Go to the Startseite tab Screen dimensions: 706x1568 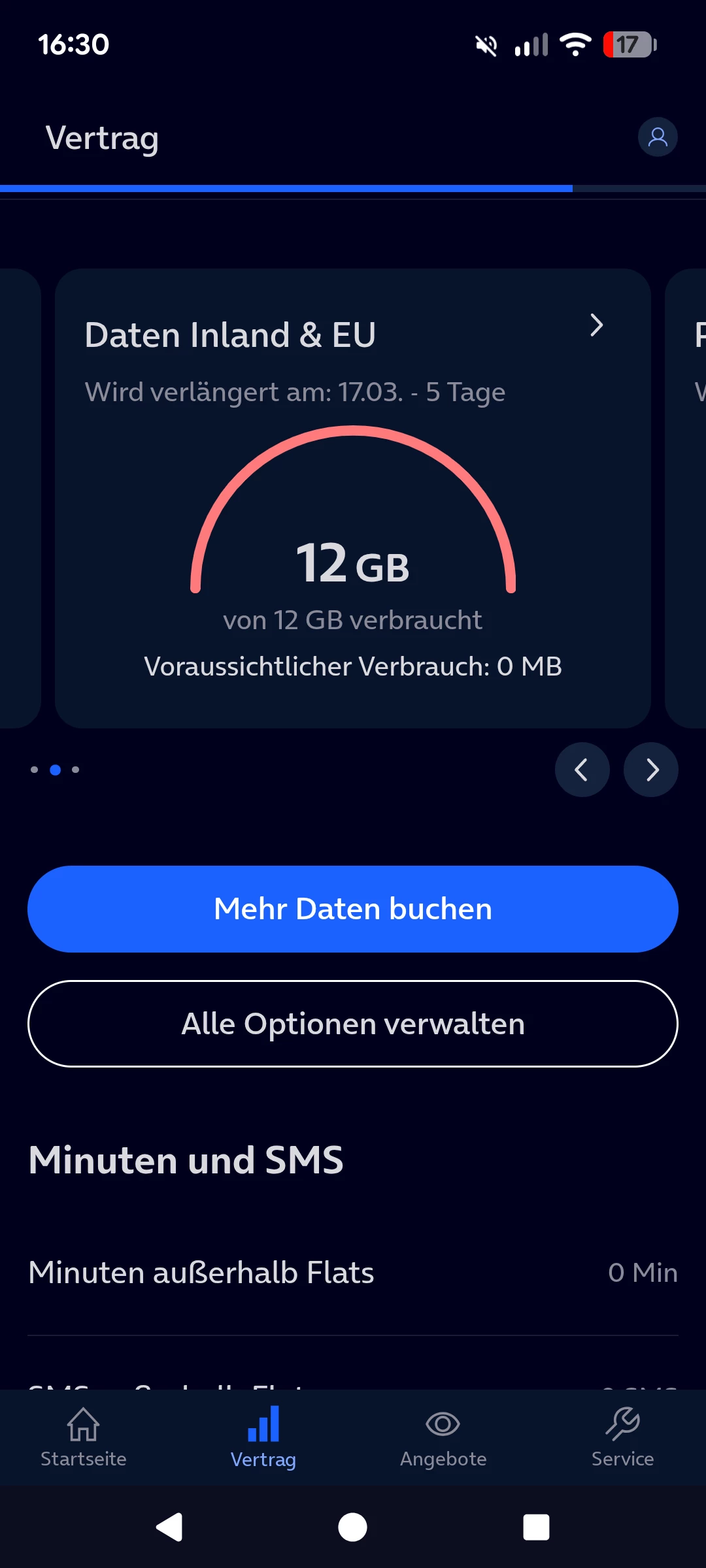tap(84, 1437)
